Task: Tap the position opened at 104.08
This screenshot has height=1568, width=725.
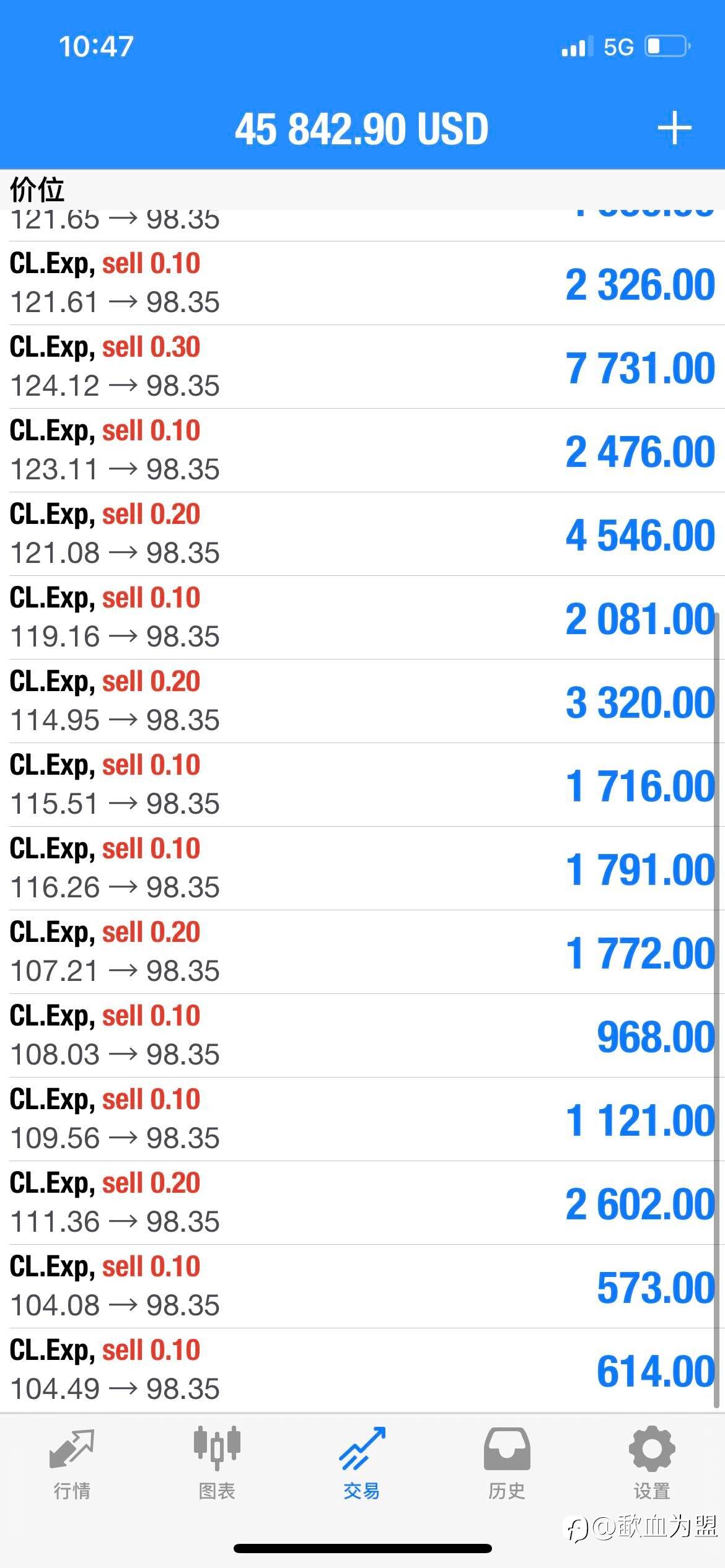Action: point(362,1287)
